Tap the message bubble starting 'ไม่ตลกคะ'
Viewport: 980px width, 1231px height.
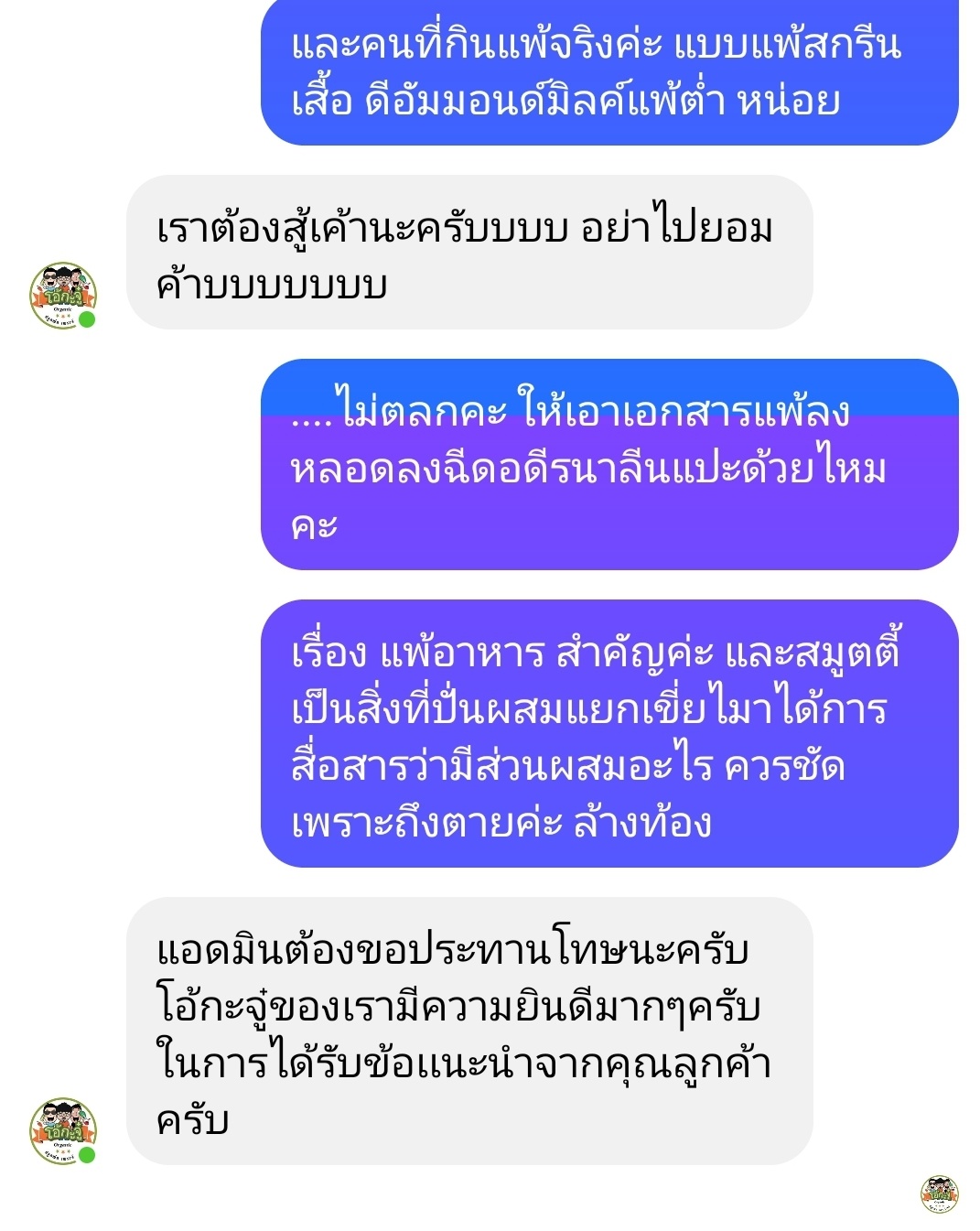coord(608,465)
